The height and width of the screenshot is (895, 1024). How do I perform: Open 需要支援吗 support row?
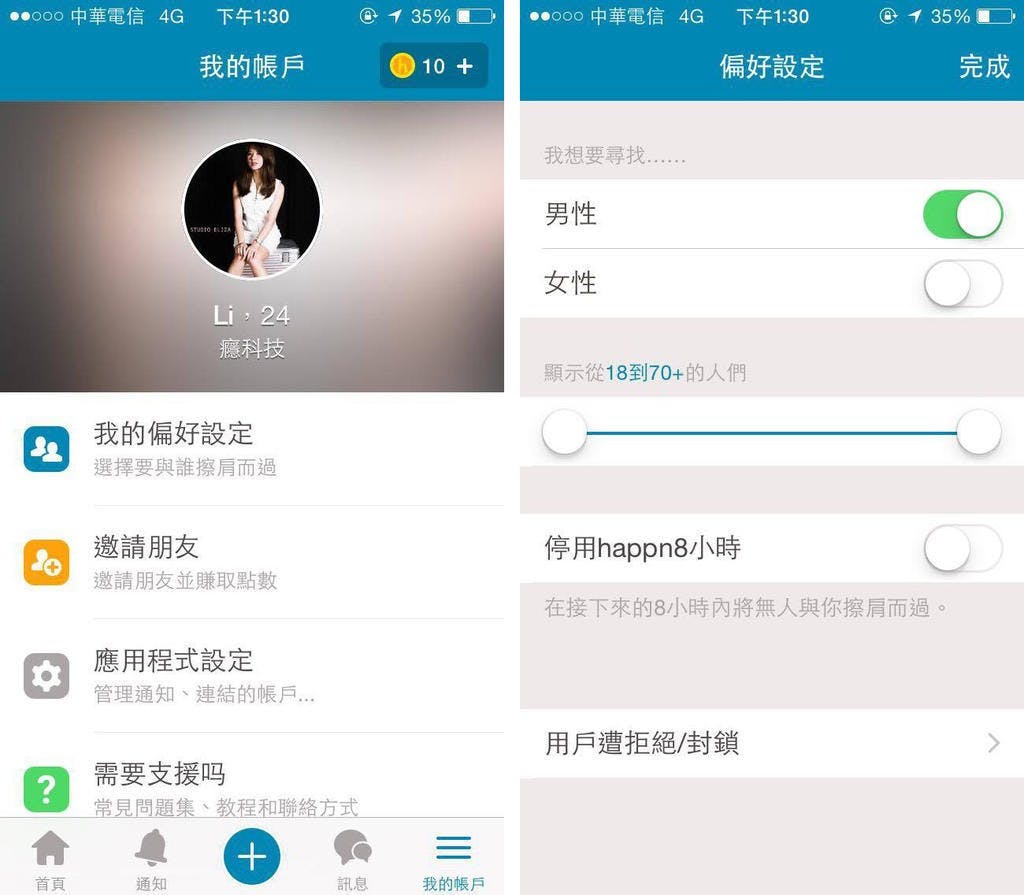coord(252,787)
